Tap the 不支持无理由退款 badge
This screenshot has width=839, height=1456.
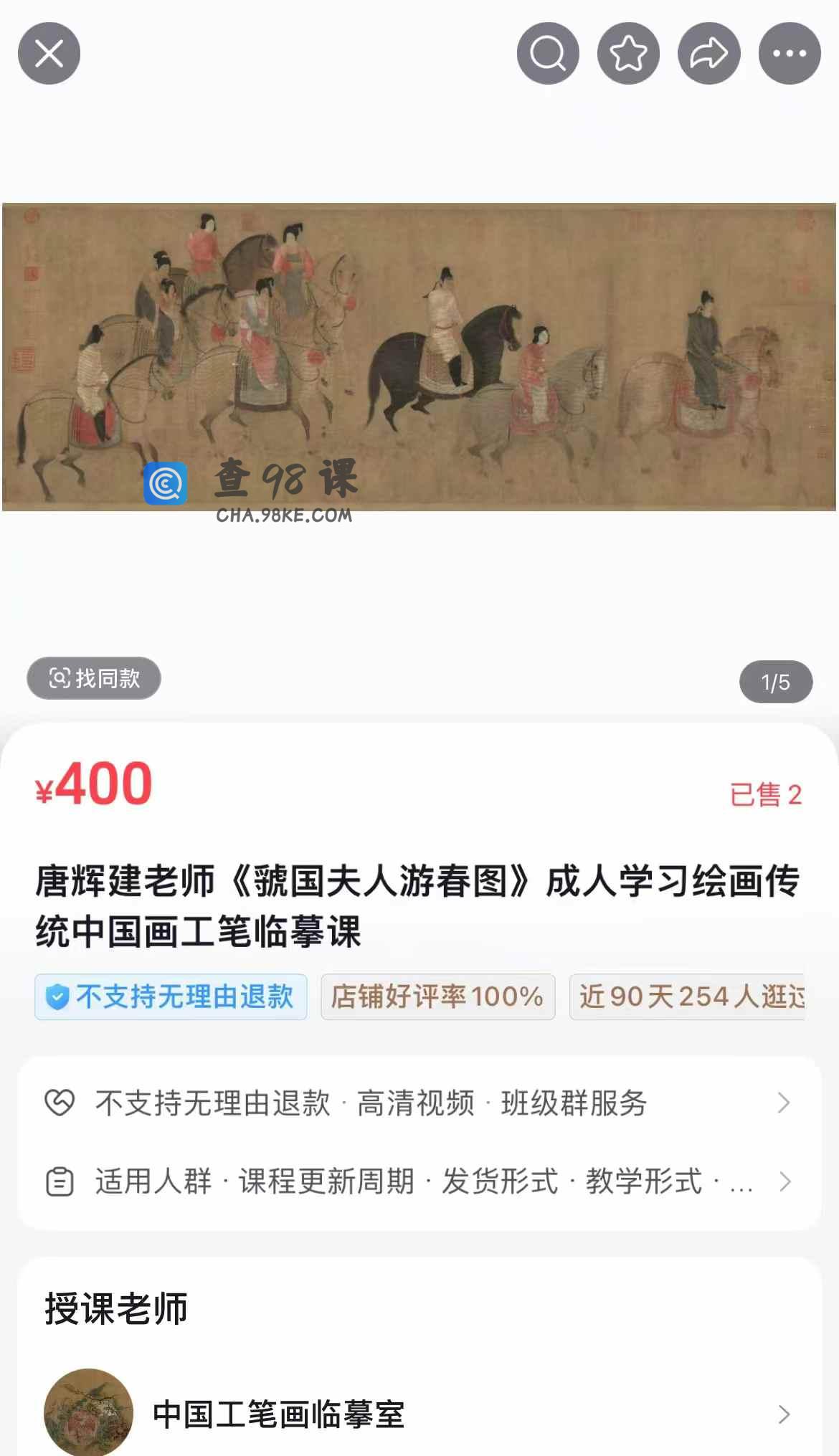(x=171, y=996)
